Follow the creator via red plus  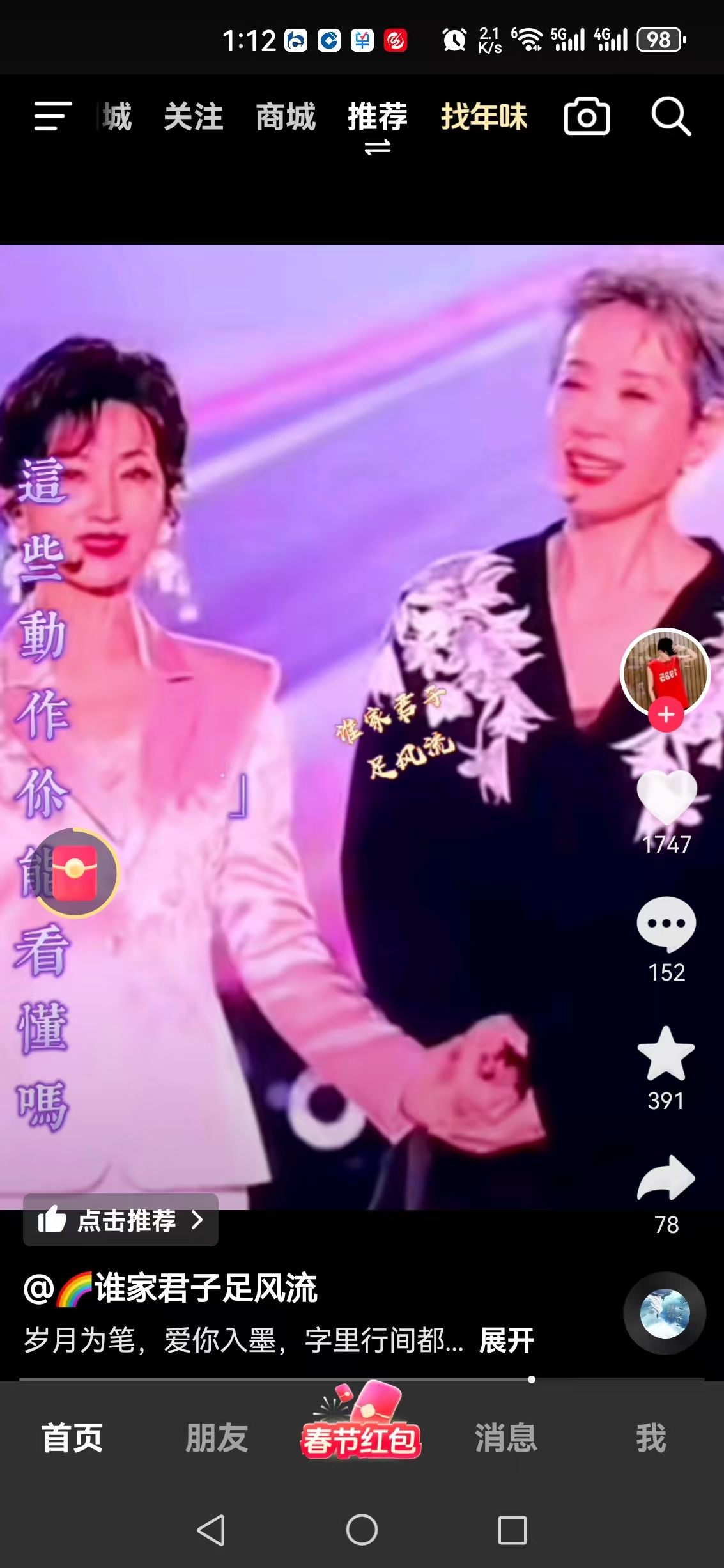(x=666, y=715)
